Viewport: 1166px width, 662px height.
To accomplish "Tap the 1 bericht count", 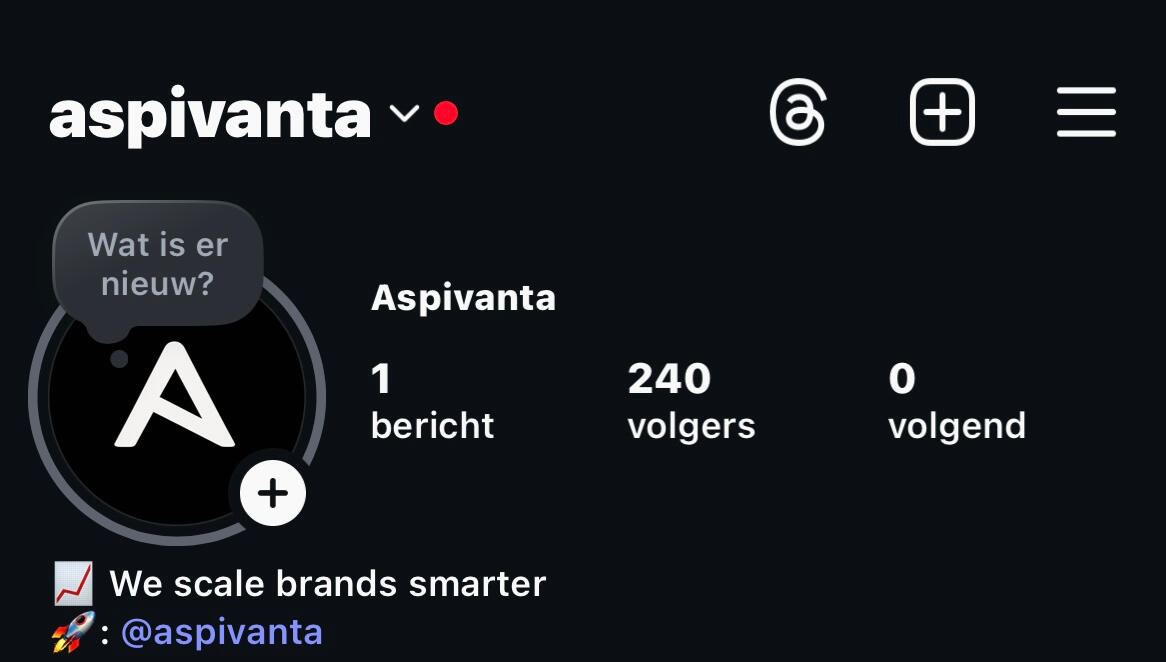I will coord(431,401).
